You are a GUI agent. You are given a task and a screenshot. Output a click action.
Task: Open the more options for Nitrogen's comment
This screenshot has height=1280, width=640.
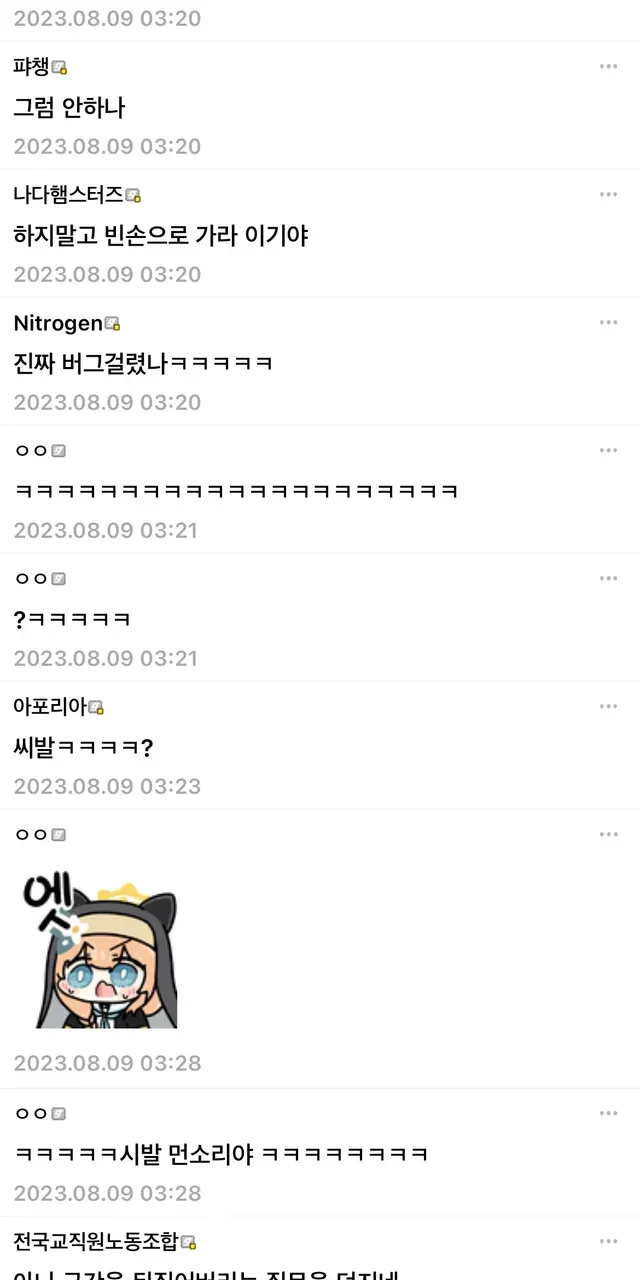pos(608,322)
